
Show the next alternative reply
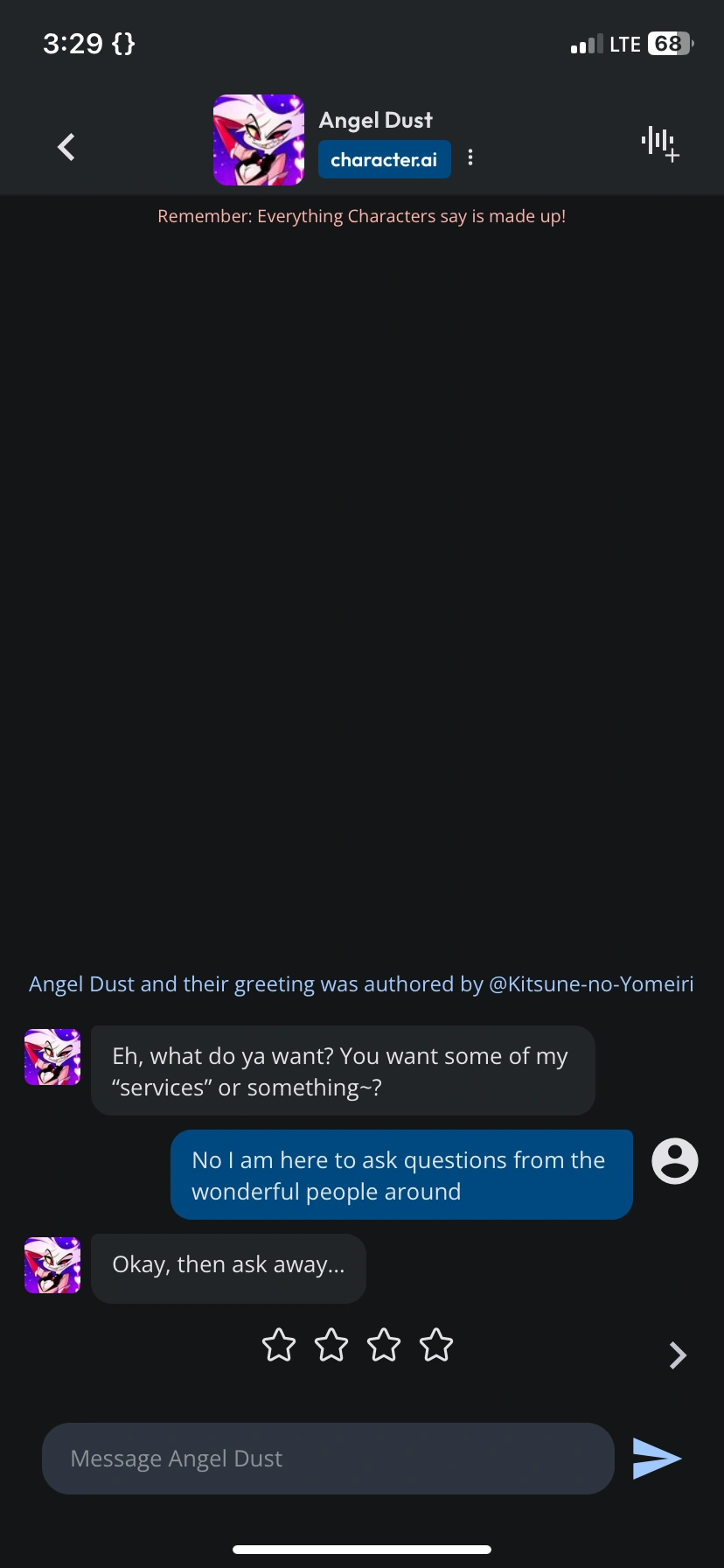point(678,1354)
